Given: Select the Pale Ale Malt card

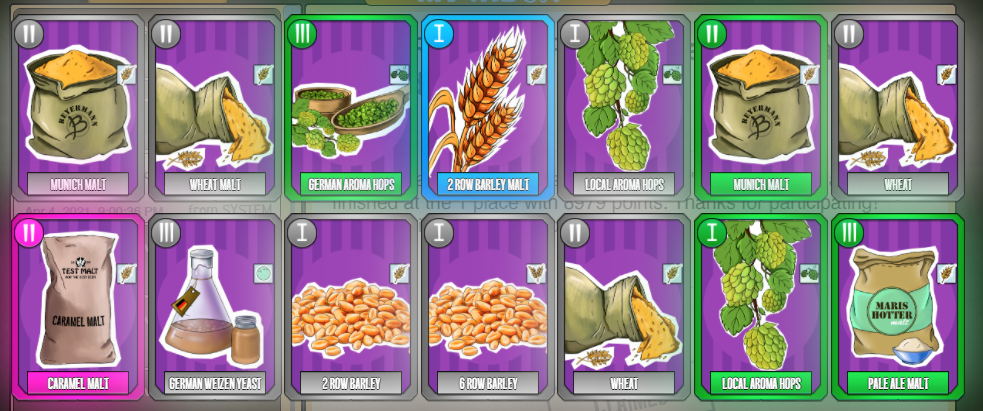Looking at the screenshot, I should [897, 306].
